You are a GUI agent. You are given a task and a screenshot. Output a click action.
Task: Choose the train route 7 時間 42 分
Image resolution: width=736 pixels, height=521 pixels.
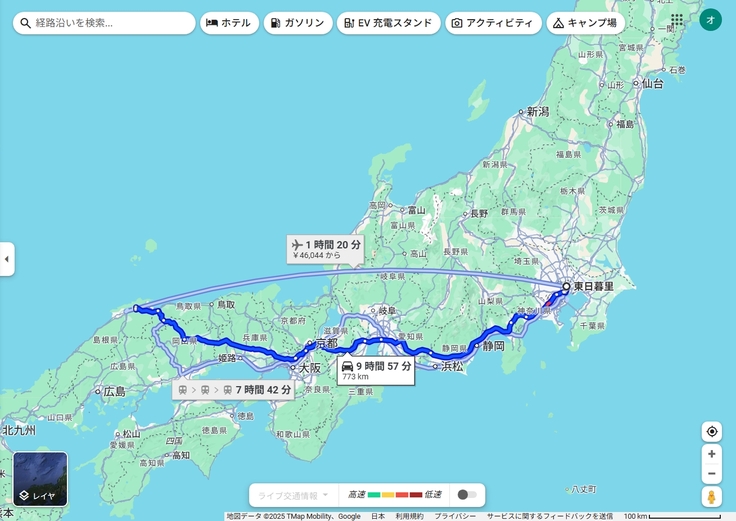(235, 389)
